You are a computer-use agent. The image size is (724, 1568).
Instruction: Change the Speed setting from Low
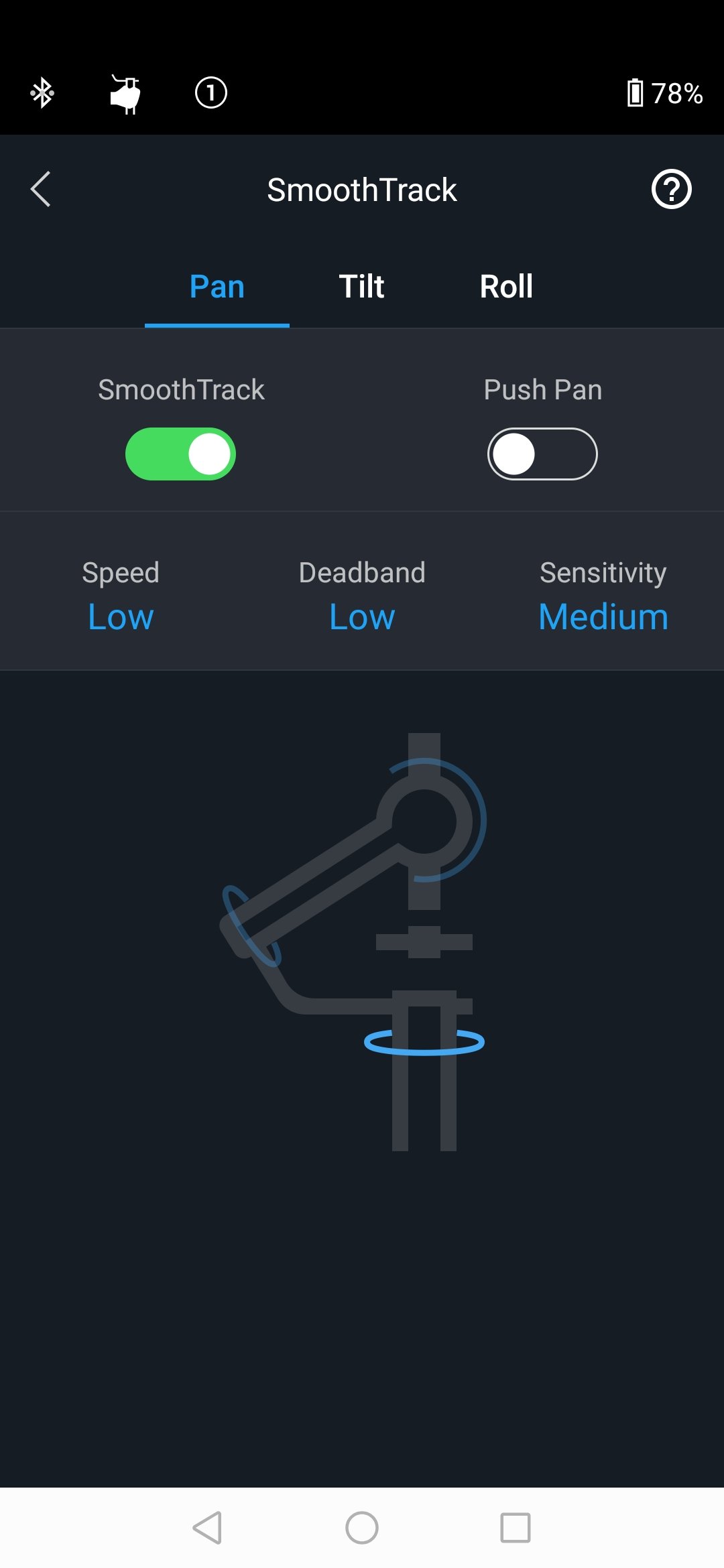coord(121,616)
